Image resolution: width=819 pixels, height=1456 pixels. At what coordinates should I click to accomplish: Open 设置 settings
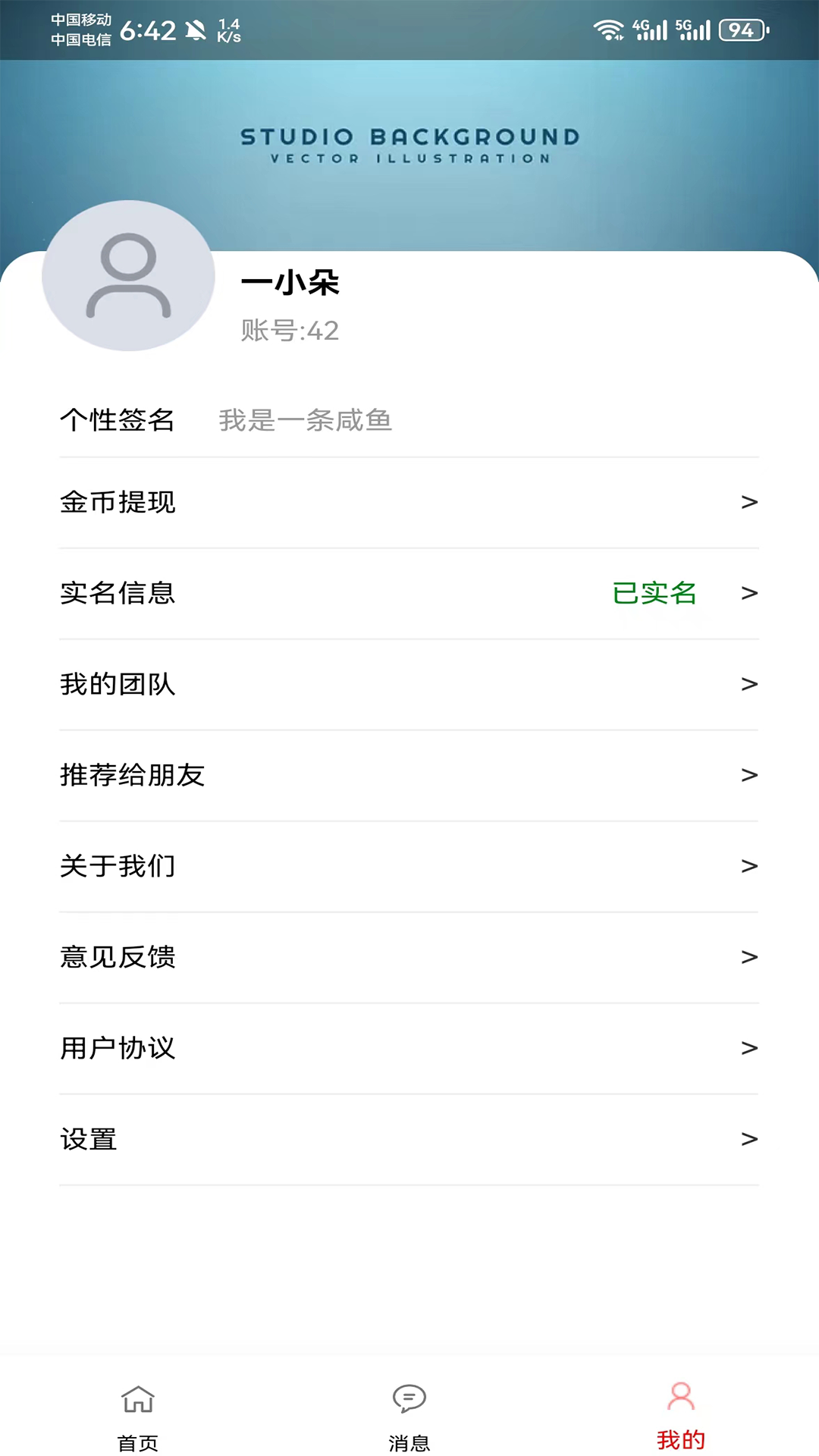pos(409,1139)
